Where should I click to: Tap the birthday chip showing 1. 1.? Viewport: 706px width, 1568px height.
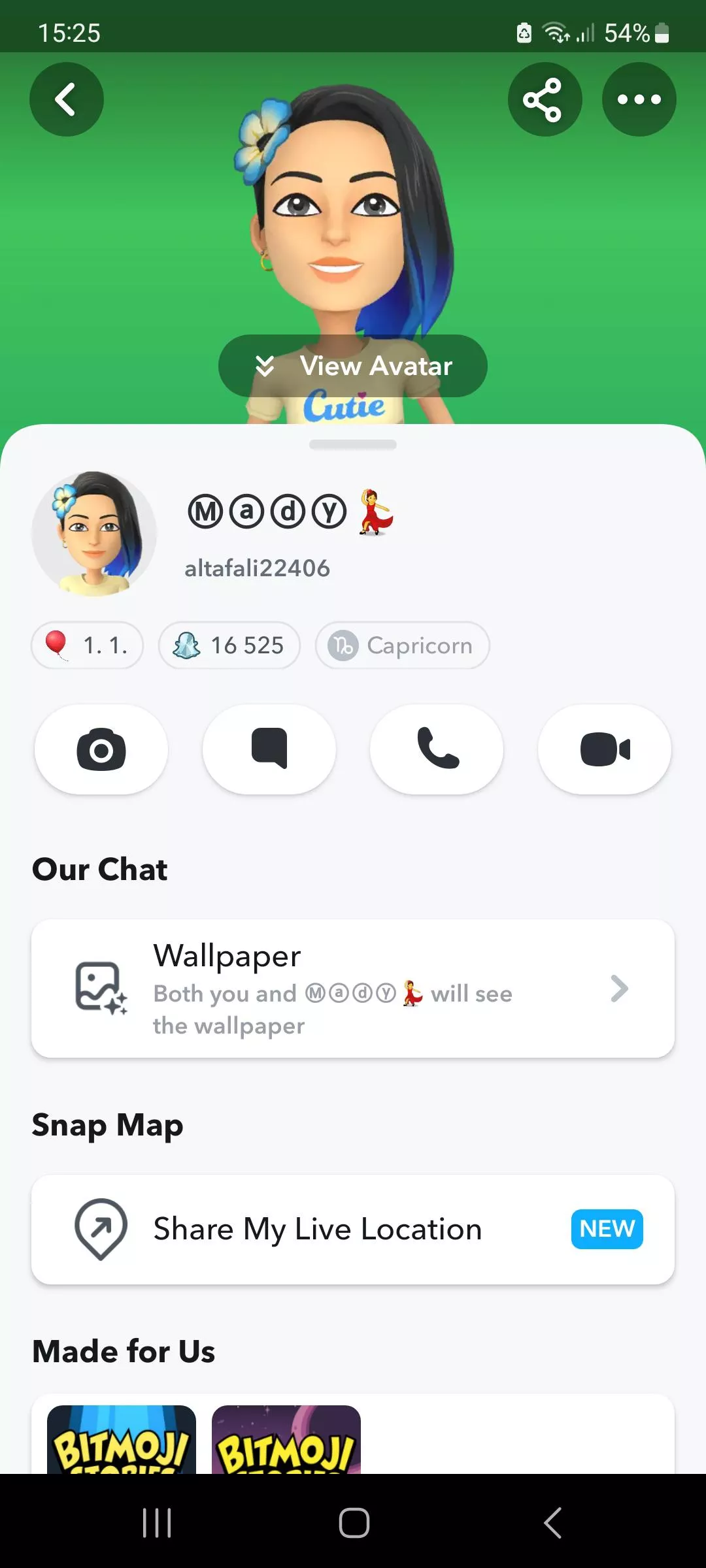87,645
